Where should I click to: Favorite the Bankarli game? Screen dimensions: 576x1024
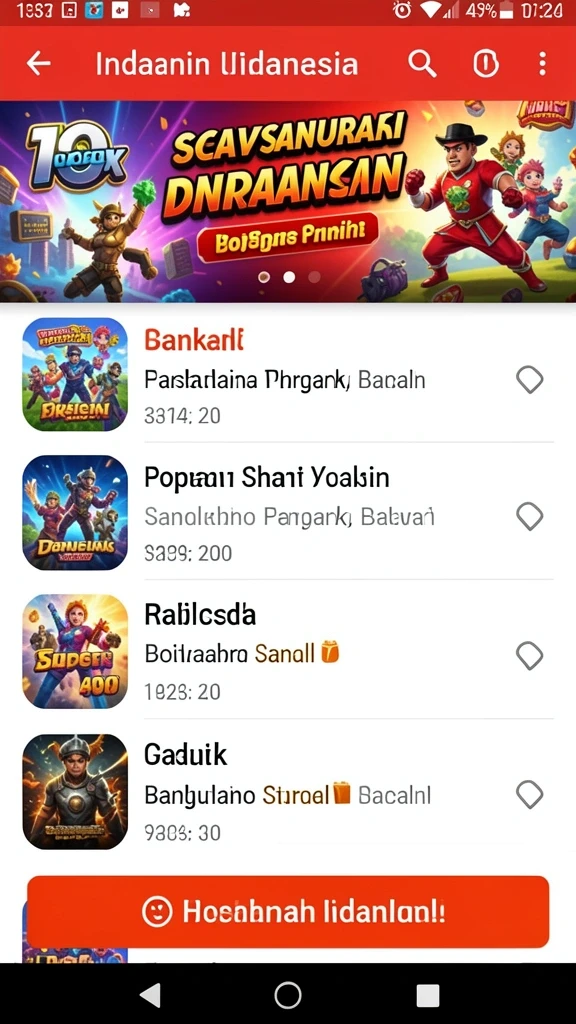click(530, 379)
